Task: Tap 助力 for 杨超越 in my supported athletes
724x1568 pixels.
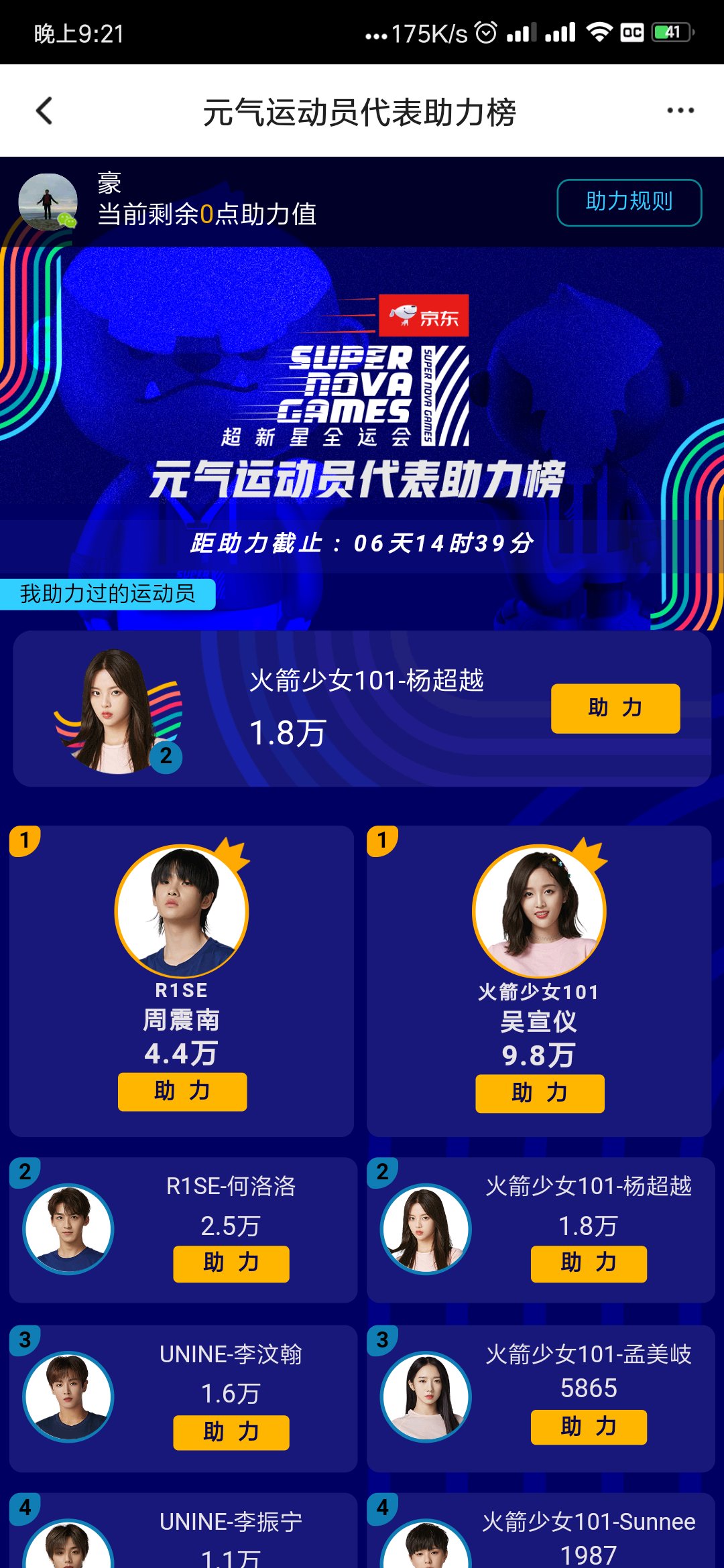Action: click(615, 708)
